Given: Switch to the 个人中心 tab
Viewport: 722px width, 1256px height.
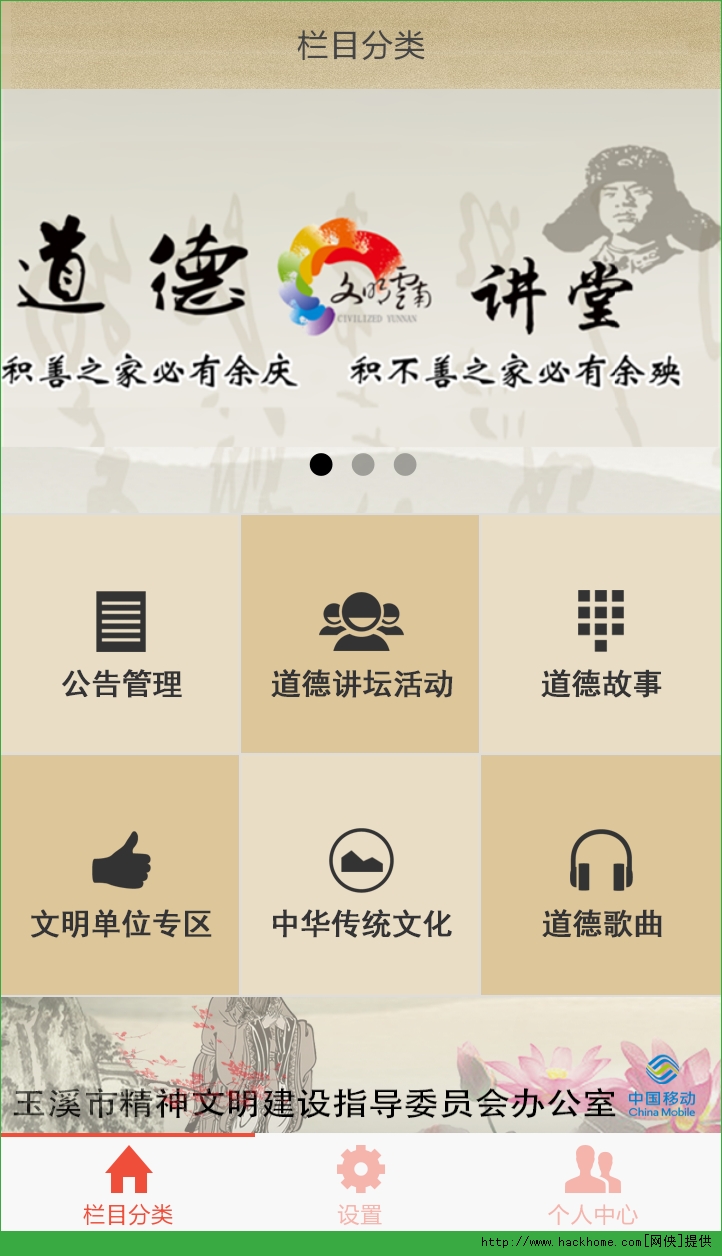Looking at the screenshot, I should pyautogui.click(x=592, y=1185).
